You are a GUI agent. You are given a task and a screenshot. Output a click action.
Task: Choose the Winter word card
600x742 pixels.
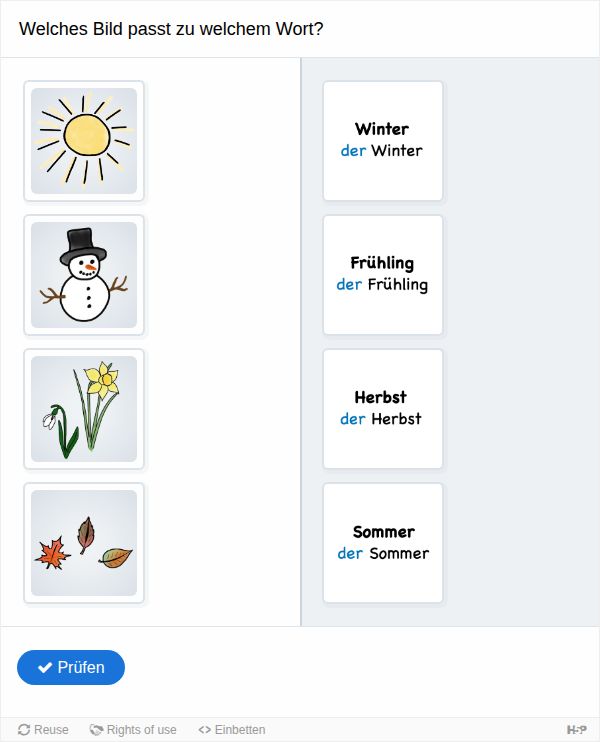pyautogui.click(x=382, y=141)
